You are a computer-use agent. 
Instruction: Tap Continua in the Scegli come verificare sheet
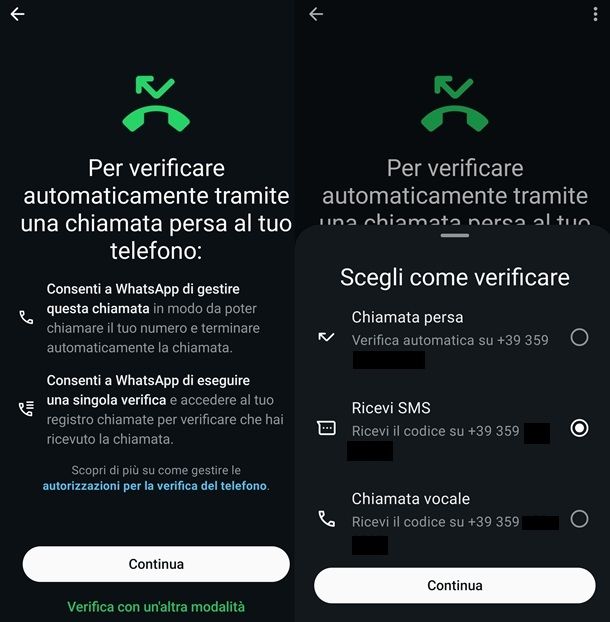[455, 585]
